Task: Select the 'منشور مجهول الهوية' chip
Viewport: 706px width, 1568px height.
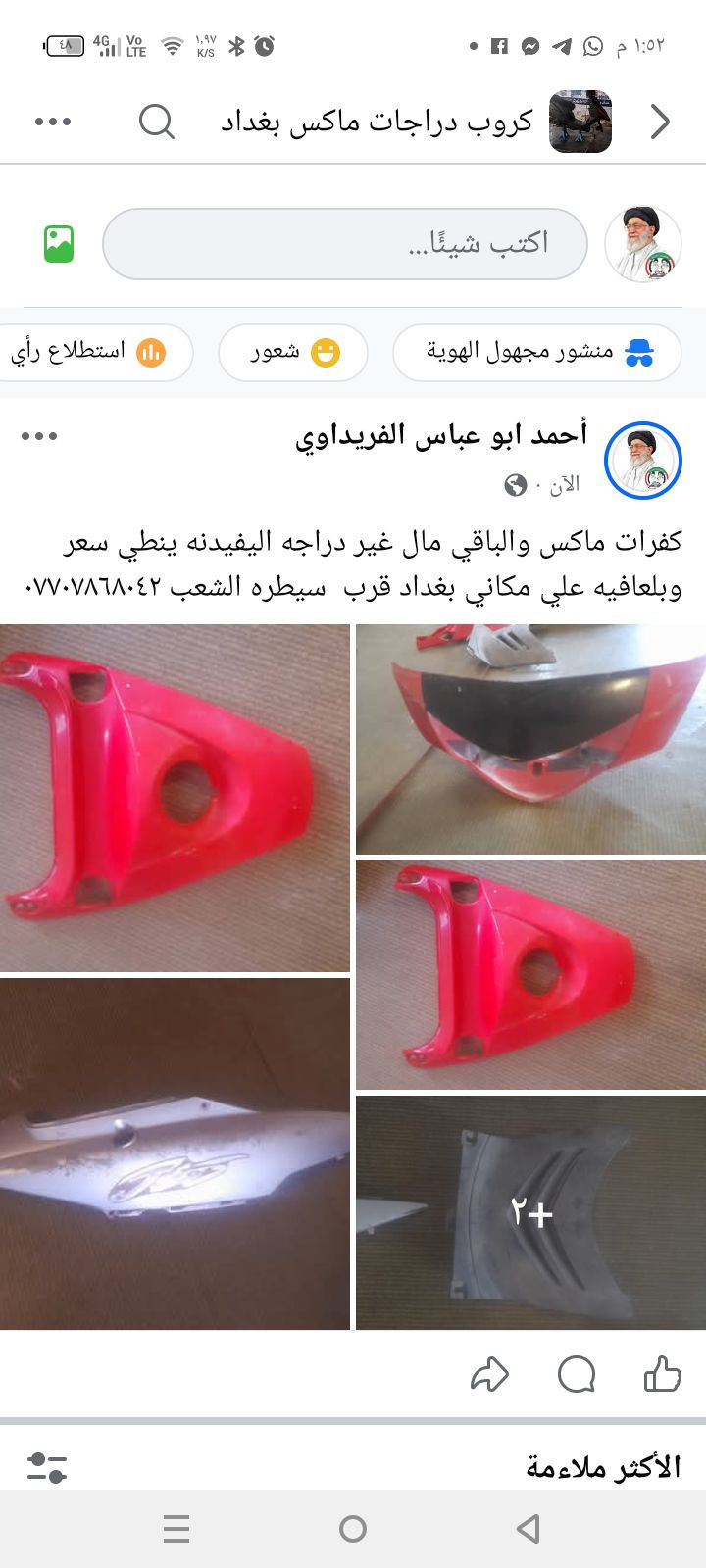Action: click(537, 352)
